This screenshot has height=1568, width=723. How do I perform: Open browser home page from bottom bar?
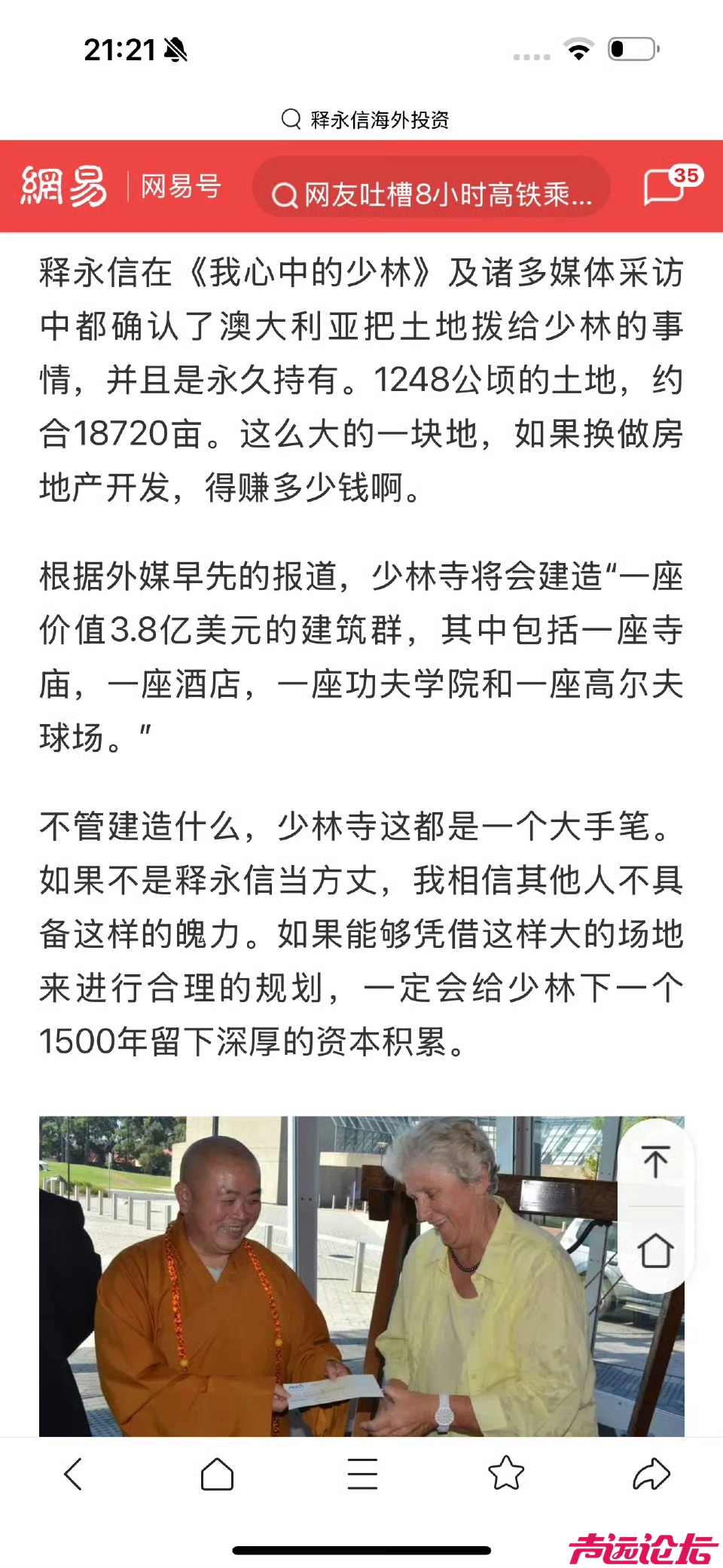tap(217, 1474)
